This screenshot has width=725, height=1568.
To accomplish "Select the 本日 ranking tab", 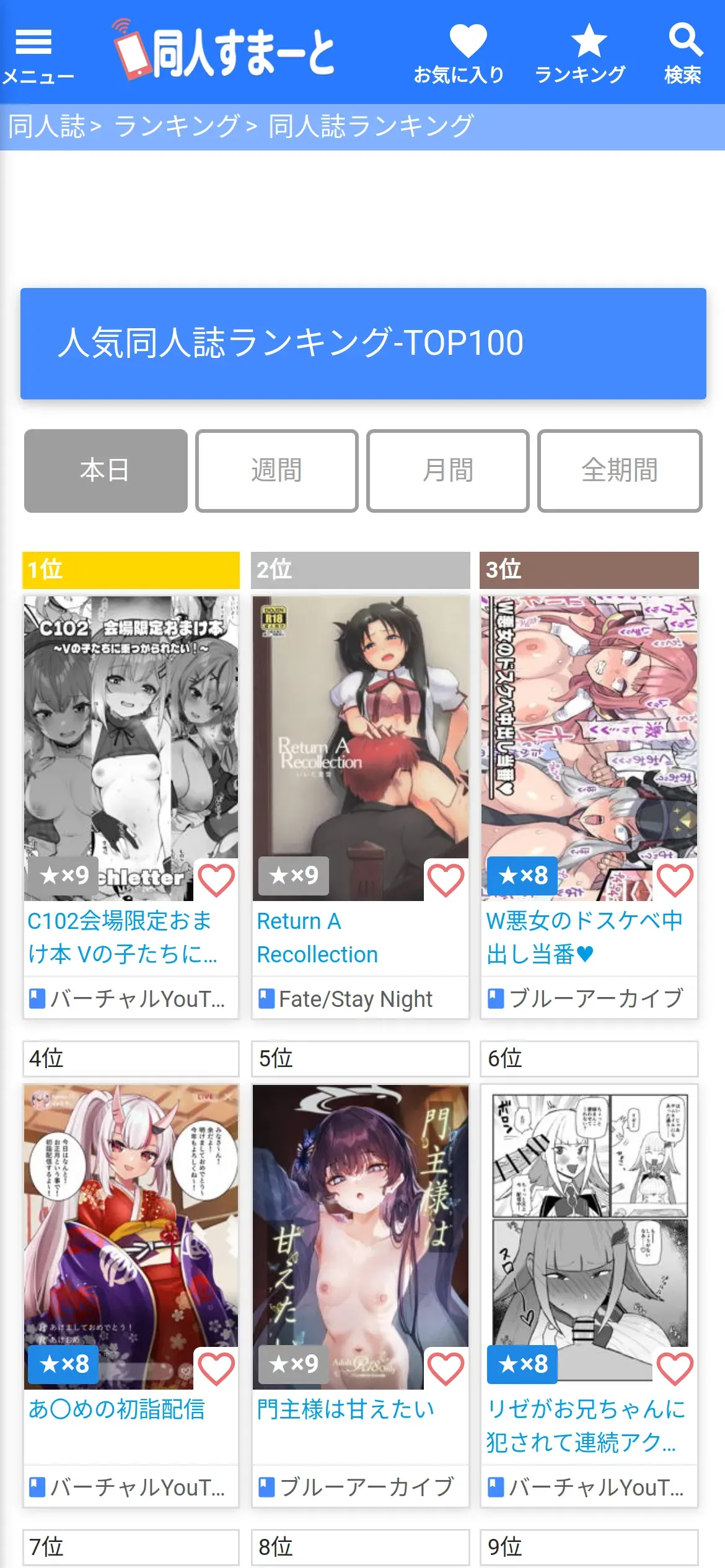I will coord(105,471).
